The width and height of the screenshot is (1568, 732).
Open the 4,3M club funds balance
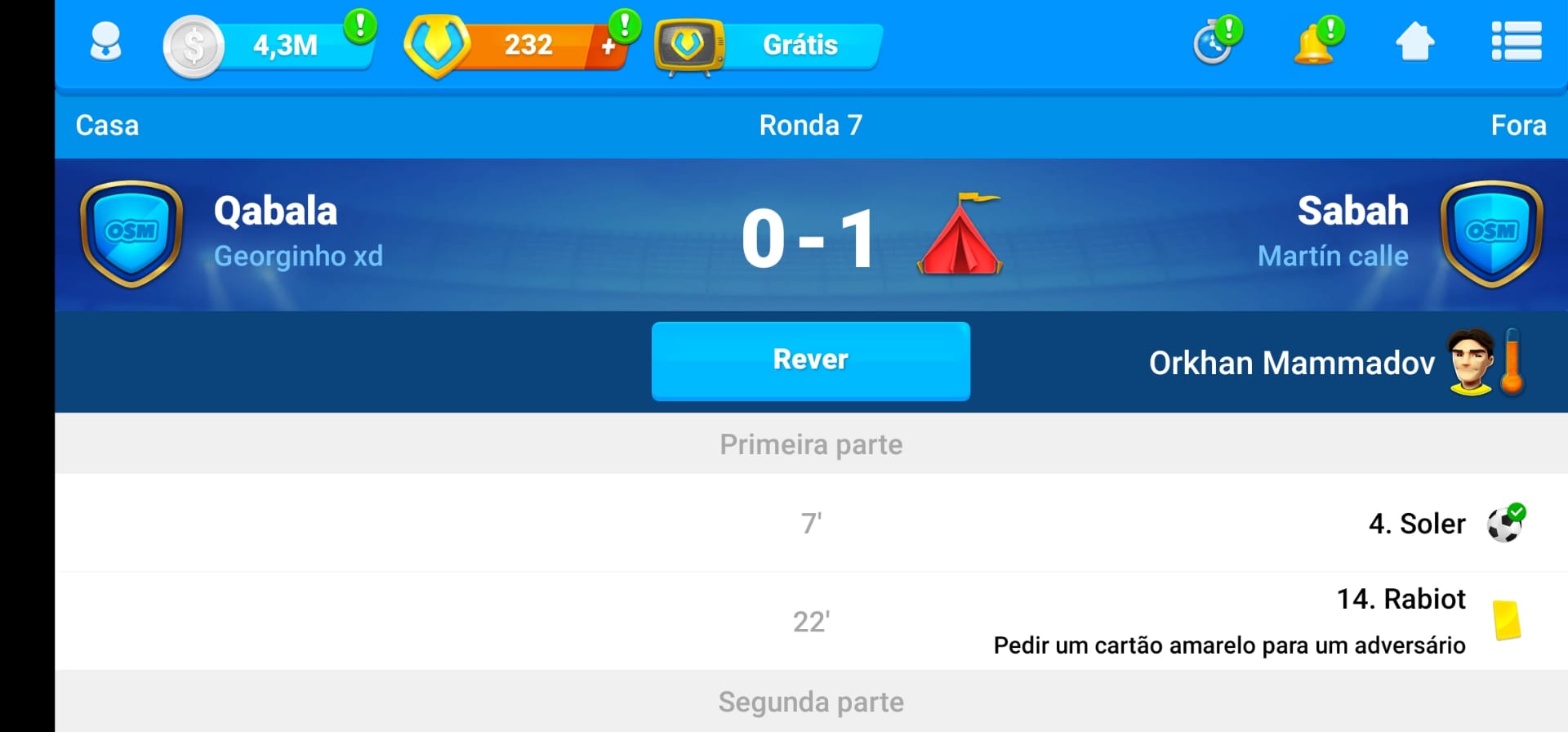(269, 45)
